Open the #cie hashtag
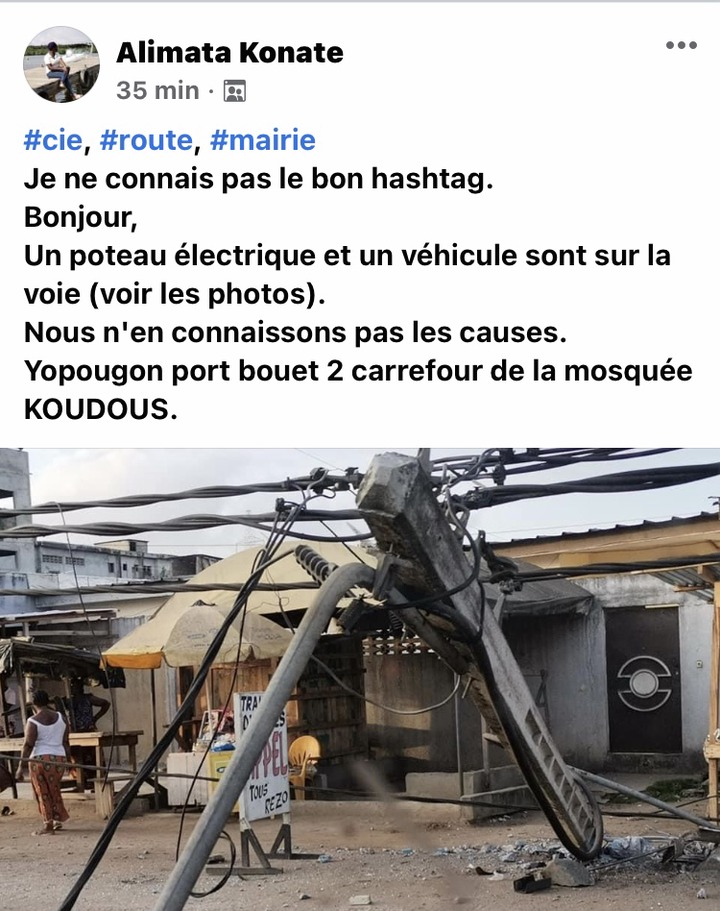Screen dimensions: 720x911 coord(53,140)
